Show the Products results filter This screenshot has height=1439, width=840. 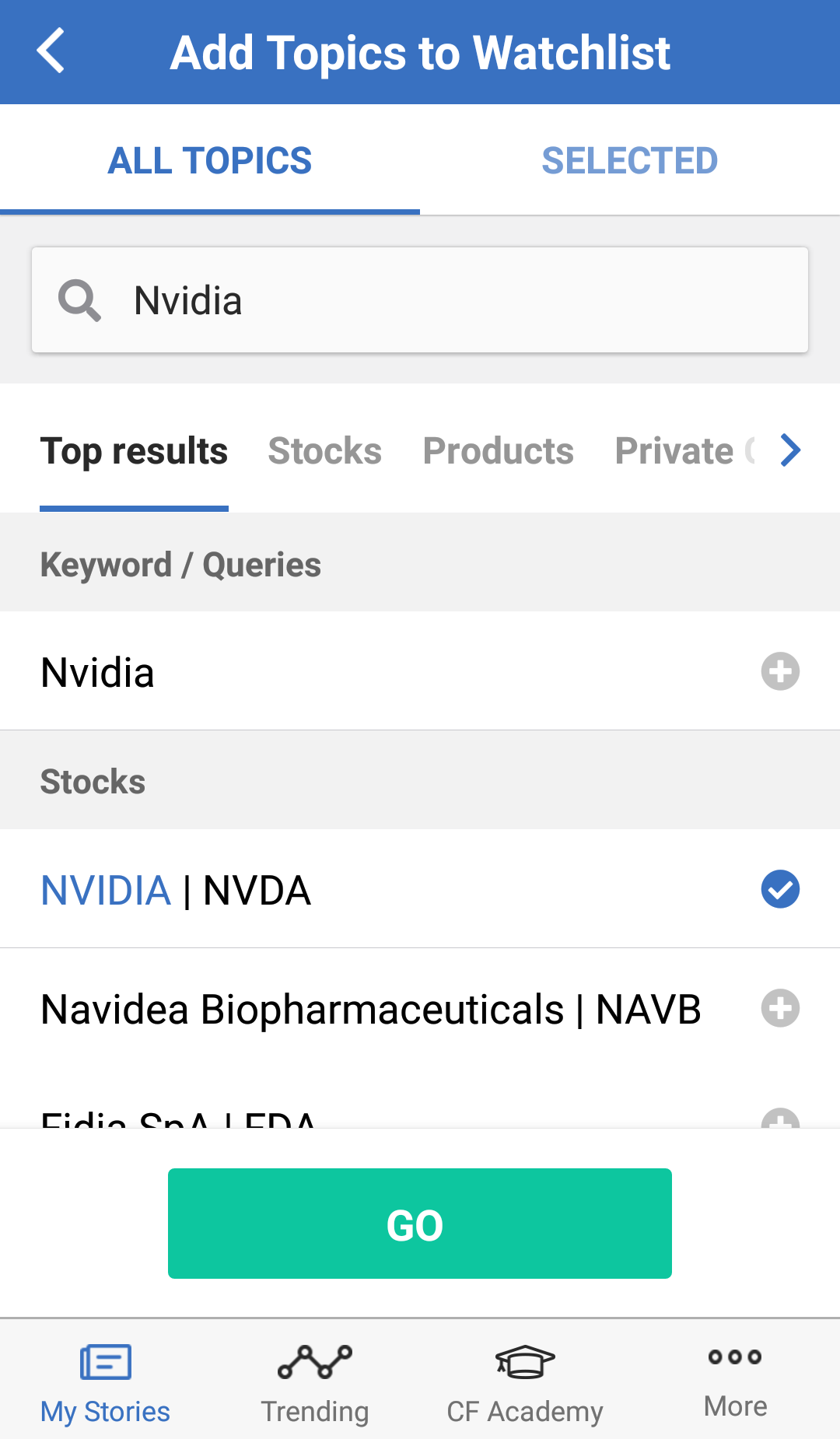point(499,451)
